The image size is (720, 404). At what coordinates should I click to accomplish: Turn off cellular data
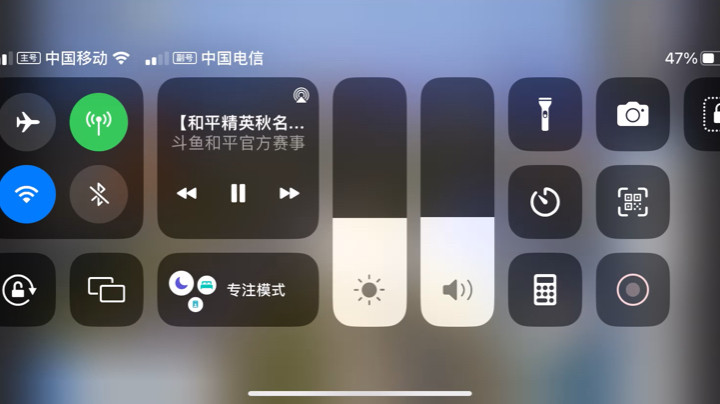pyautogui.click(x=98, y=122)
